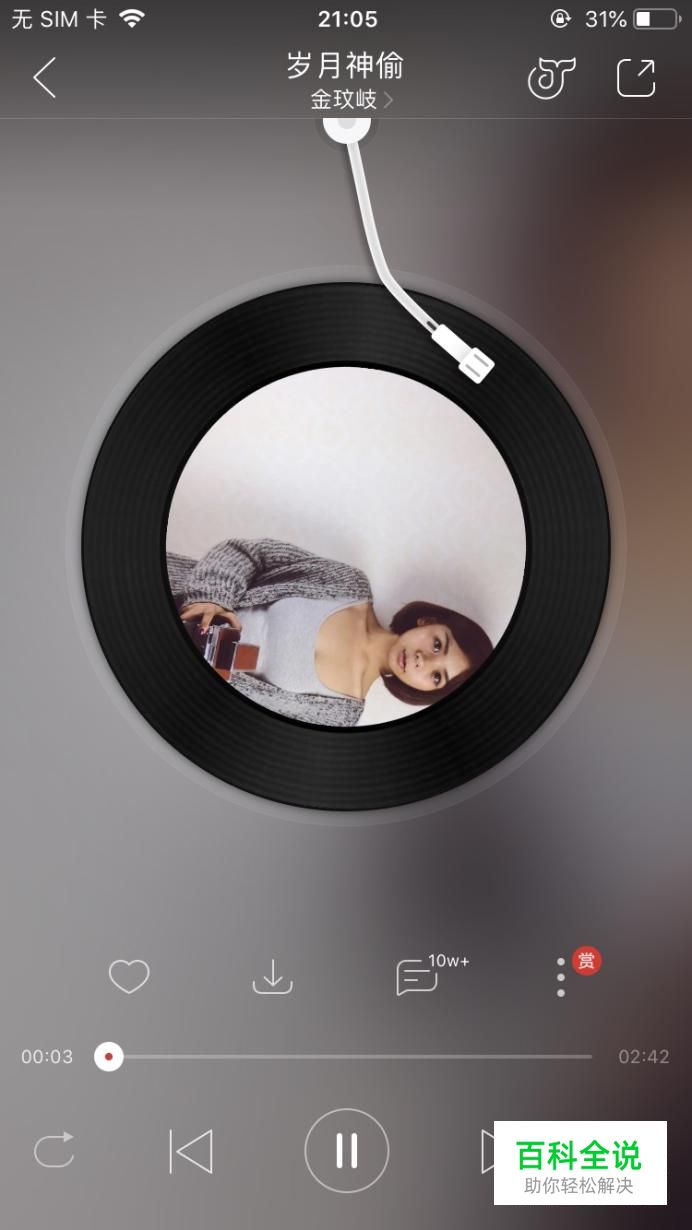Viewport: 692px width, 1230px height.
Task: Open the sing-along icon in top bar
Action: pos(552,78)
